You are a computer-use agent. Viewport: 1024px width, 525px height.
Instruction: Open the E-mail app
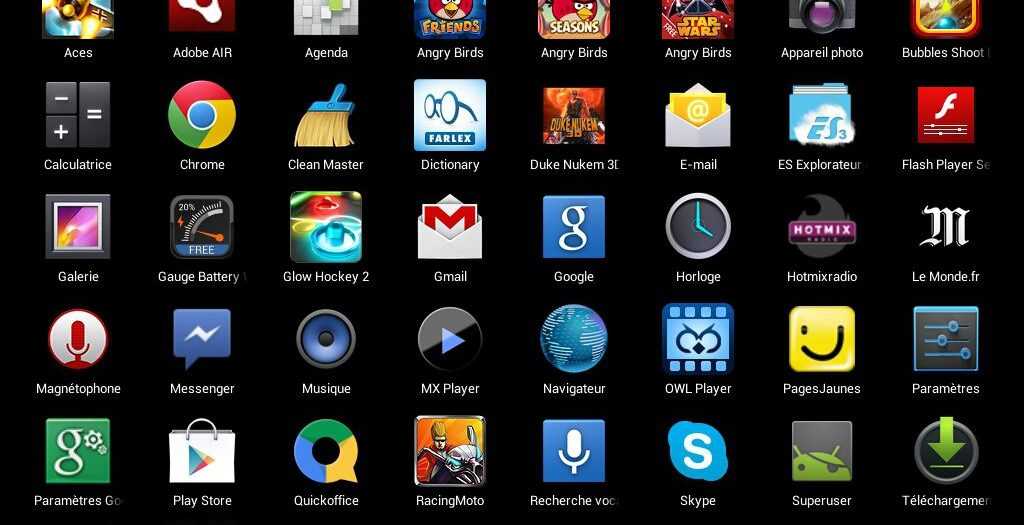click(x=698, y=116)
